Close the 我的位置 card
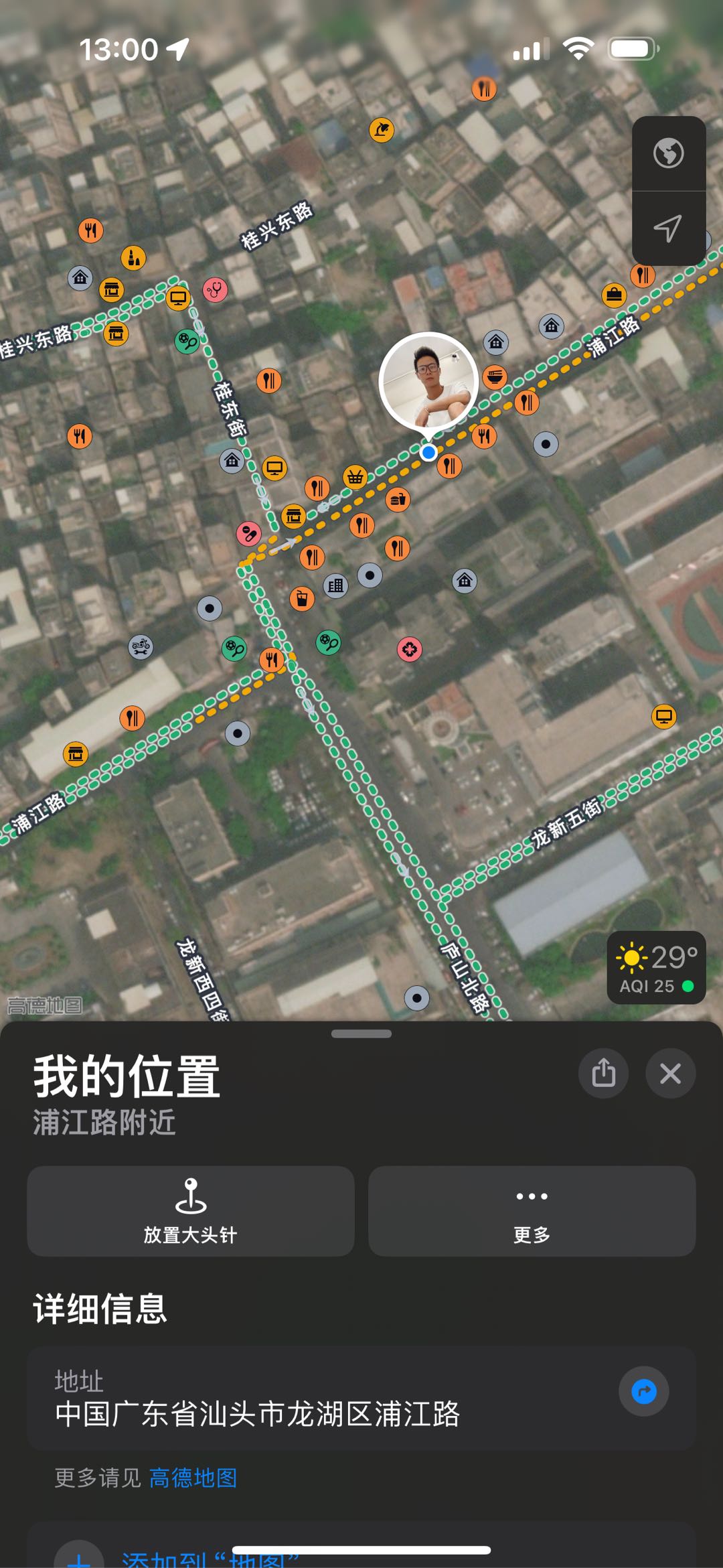Image resolution: width=723 pixels, height=1568 pixels. point(670,1073)
